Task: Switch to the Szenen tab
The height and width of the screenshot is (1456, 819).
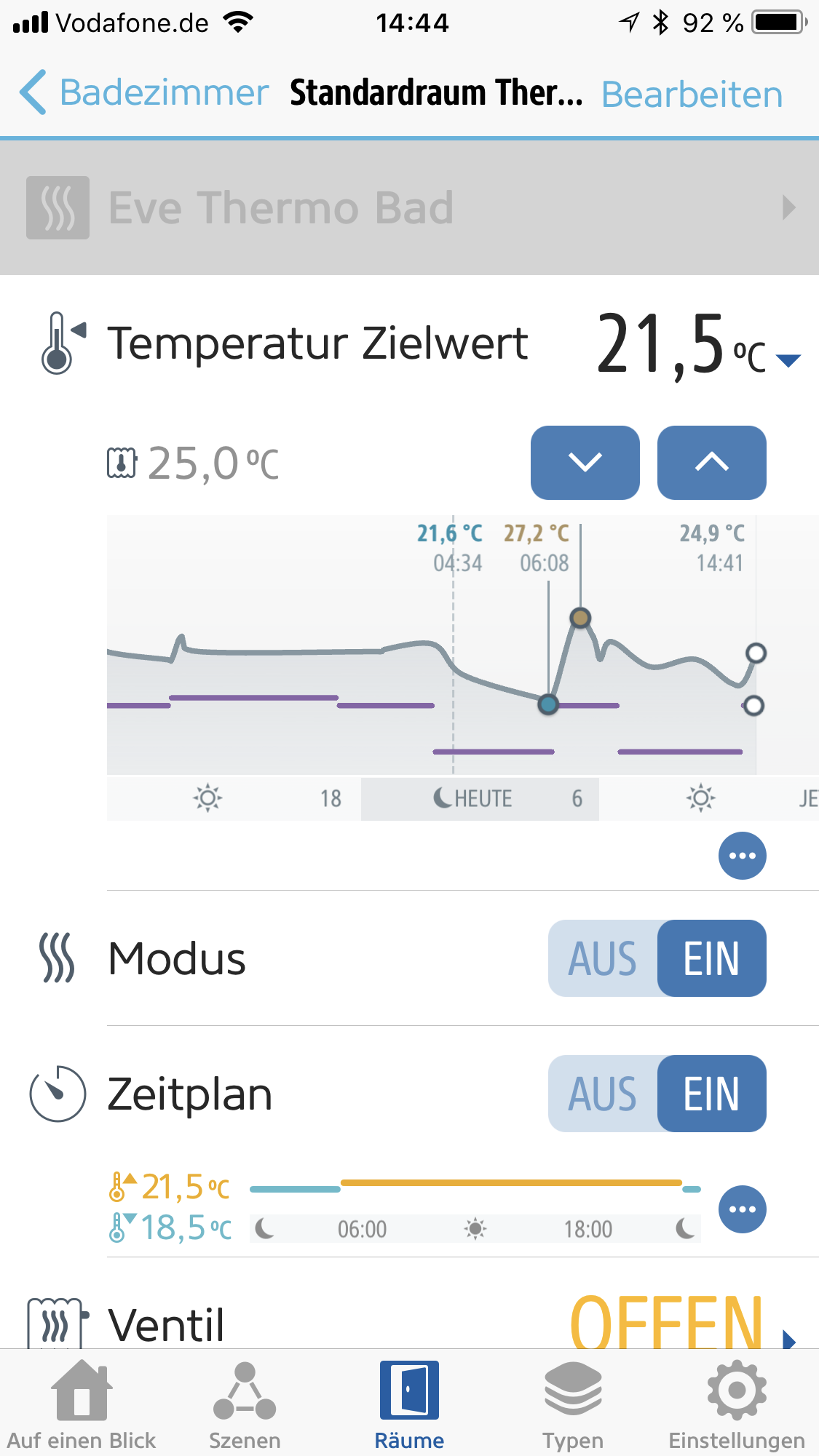Action: [x=245, y=1404]
